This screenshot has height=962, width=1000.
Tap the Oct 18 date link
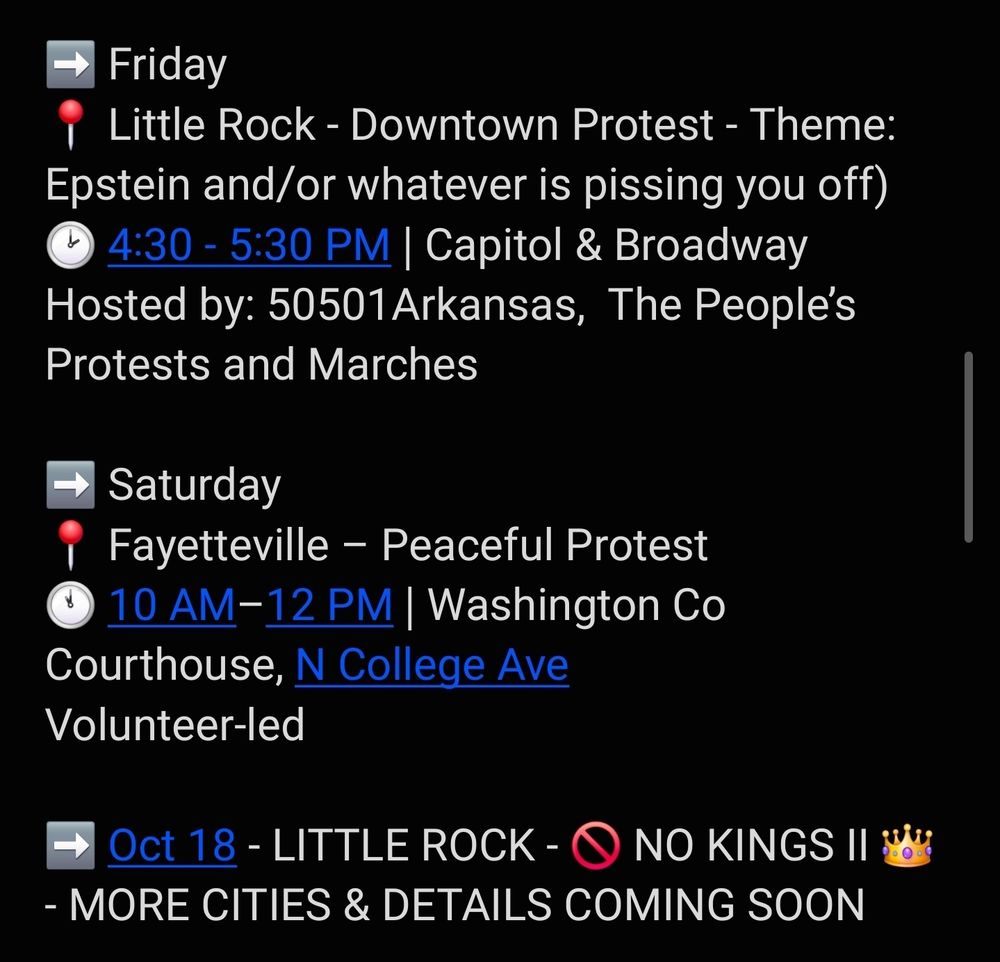[172, 846]
